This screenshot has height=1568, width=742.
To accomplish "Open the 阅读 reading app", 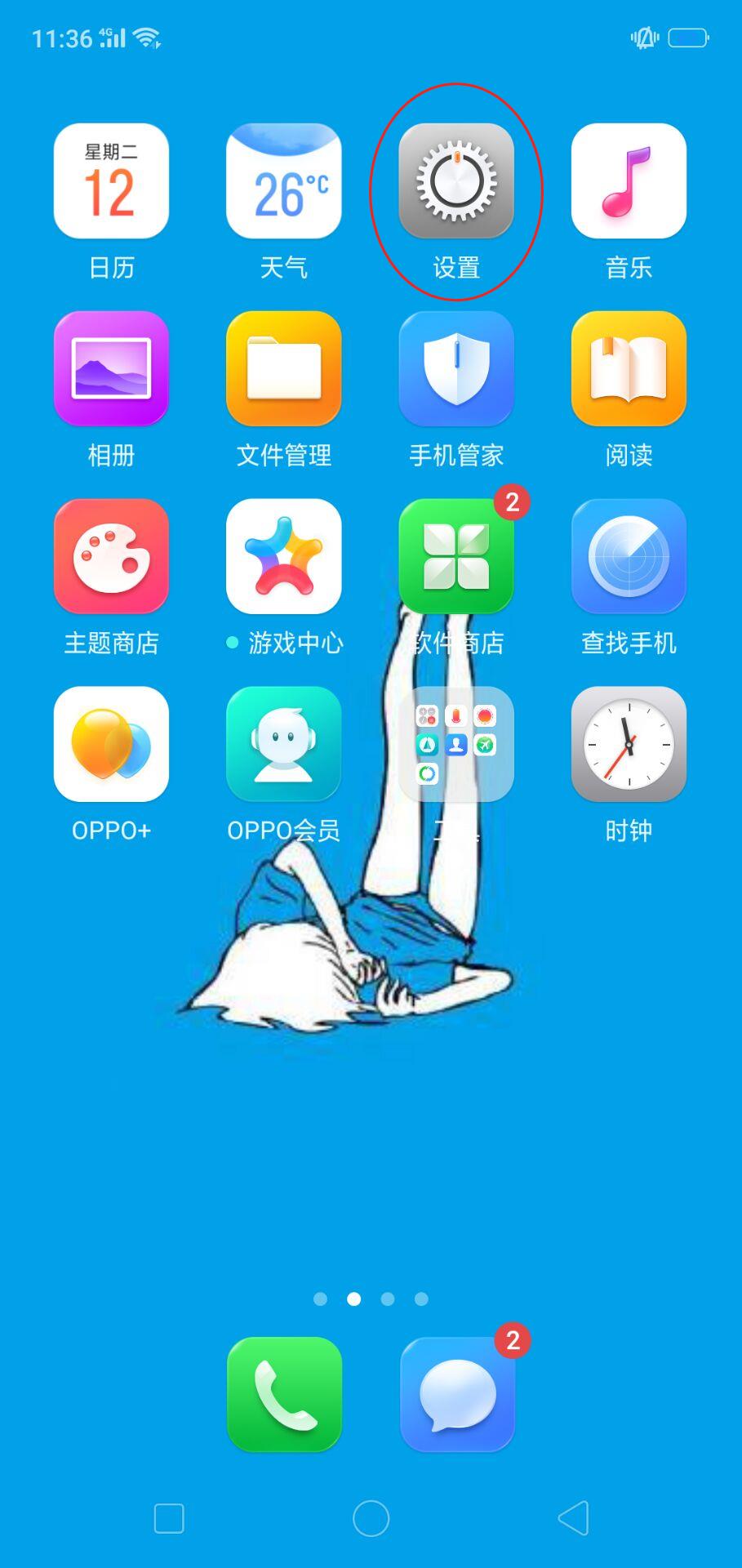I will [x=629, y=368].
